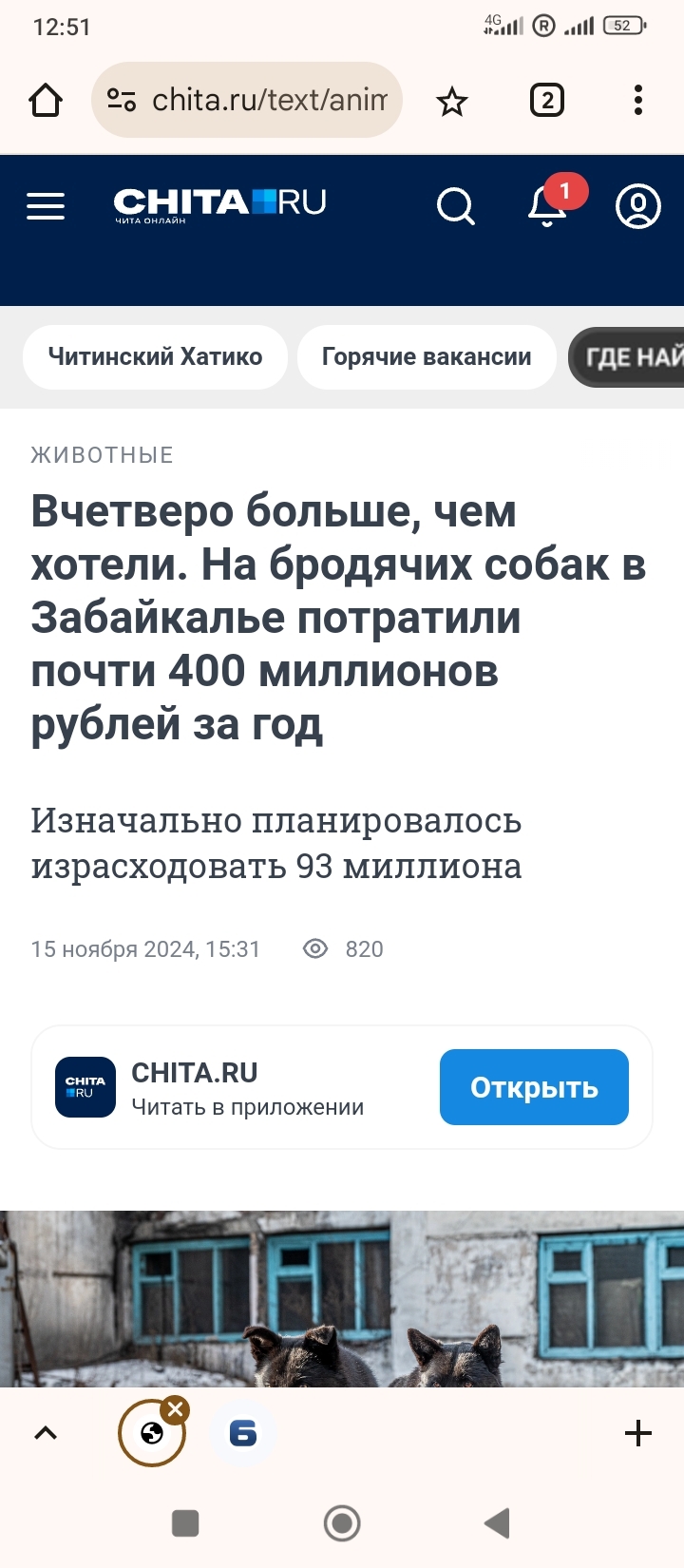Tap Открыть to read in app
This screenshot has height=1568, width=684.
tap(534, 1087)
